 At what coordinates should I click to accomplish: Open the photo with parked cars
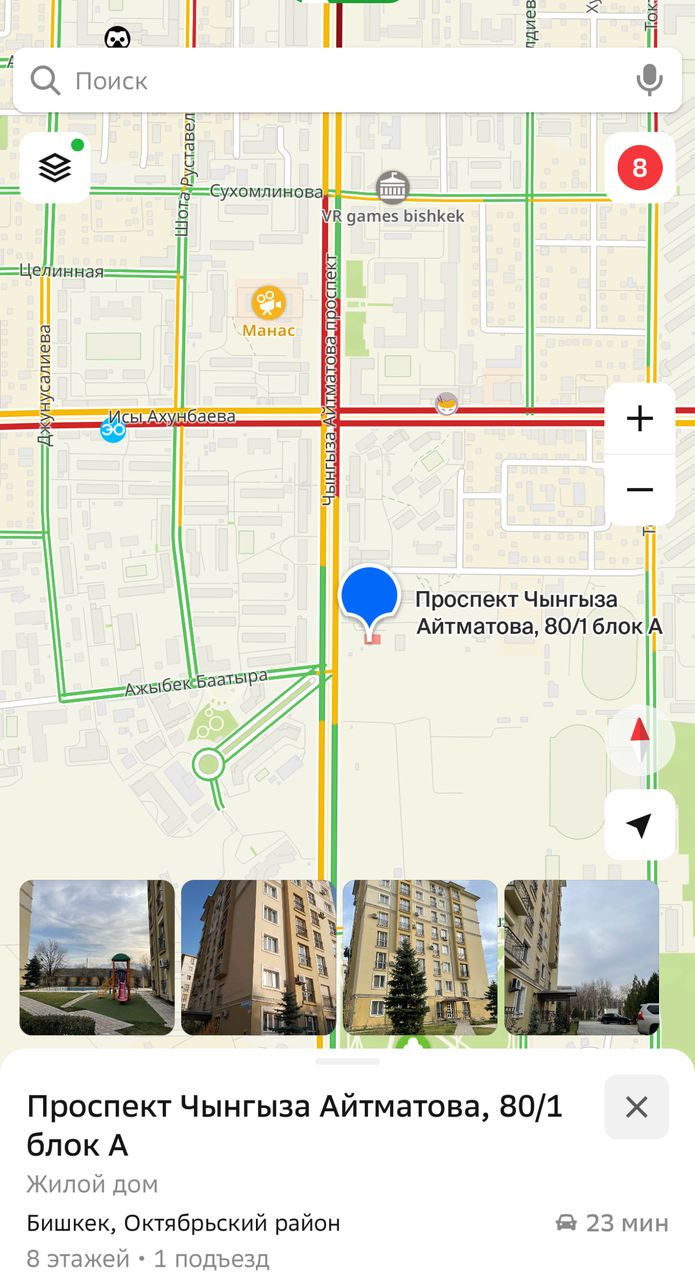click(582, 957)
